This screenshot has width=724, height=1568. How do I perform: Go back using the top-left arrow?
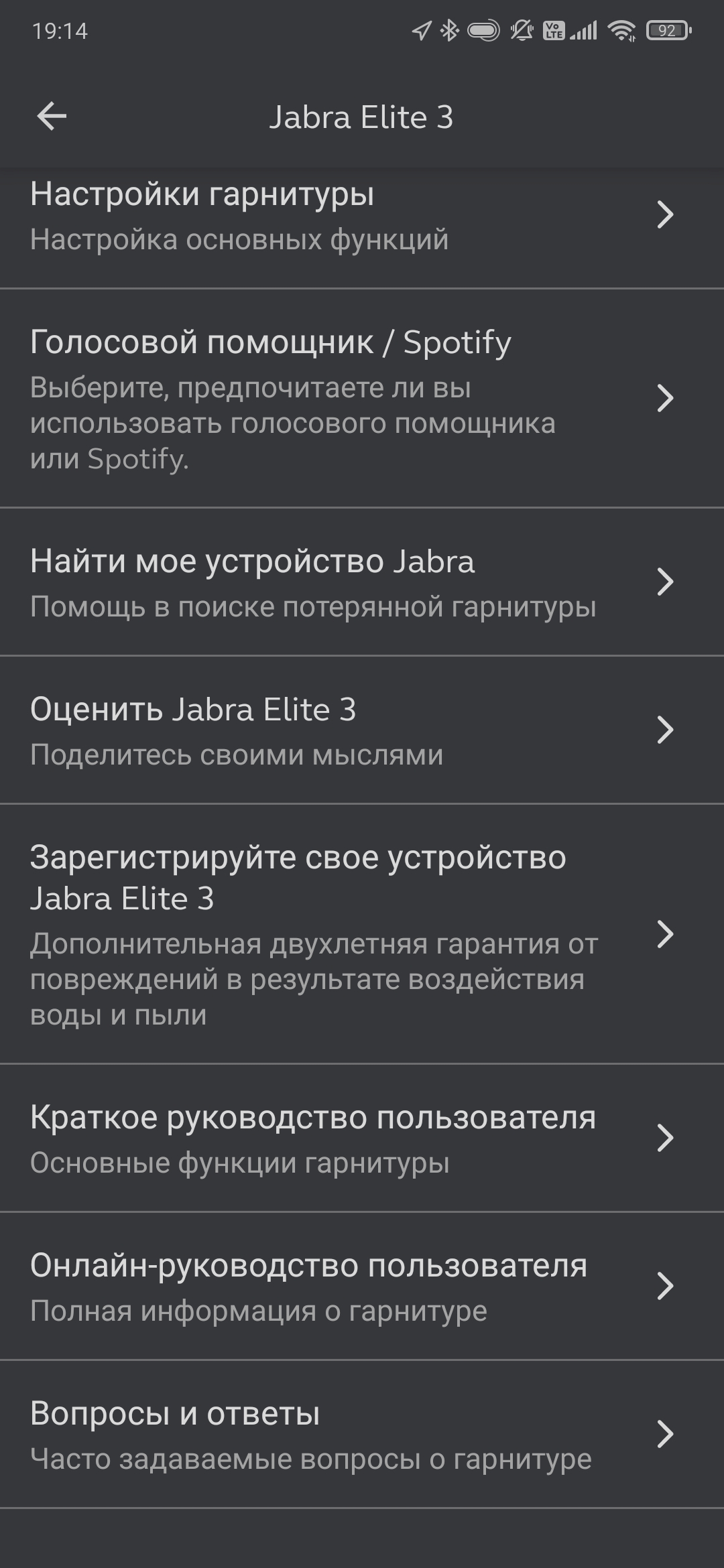(52, 117)
